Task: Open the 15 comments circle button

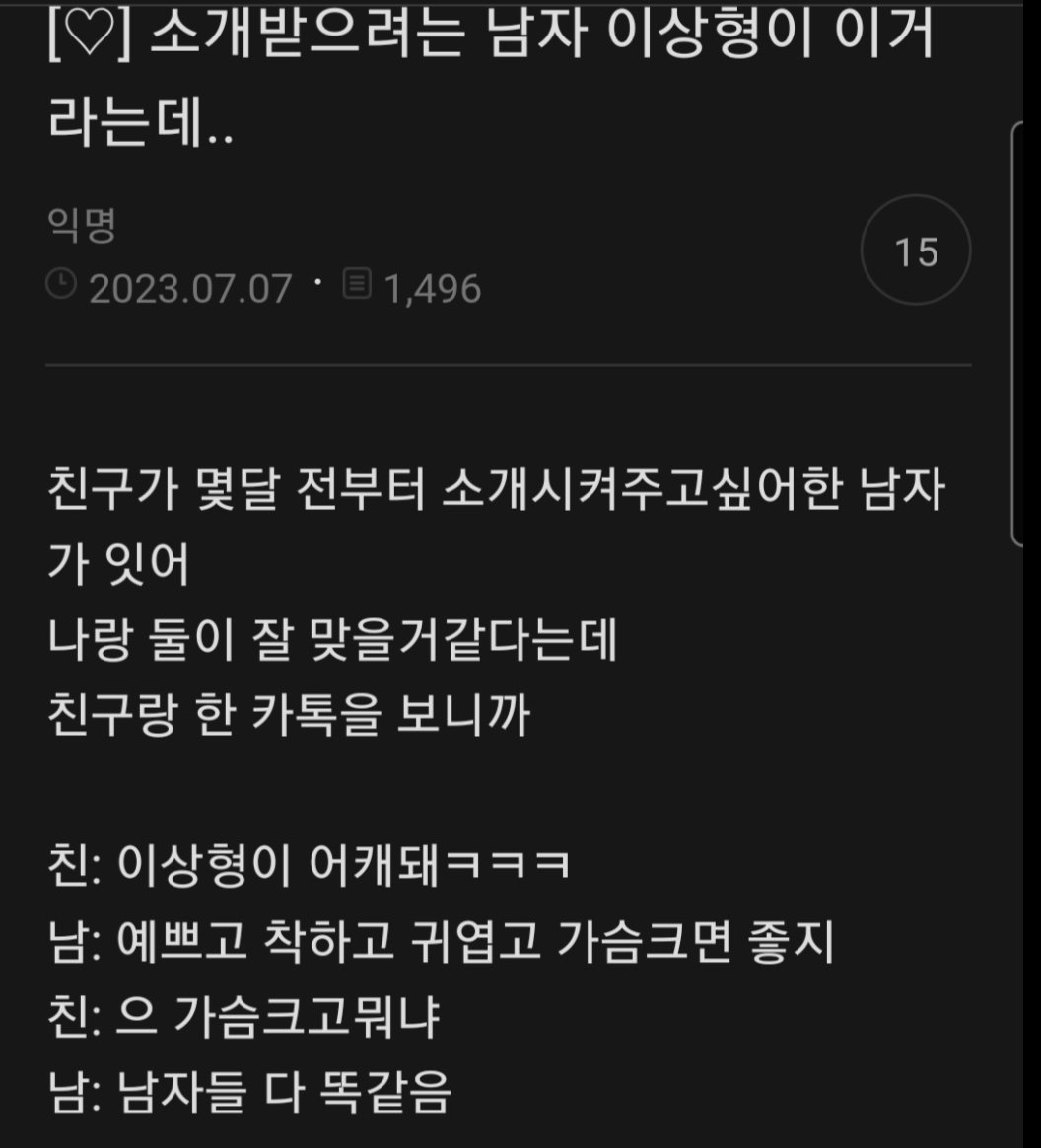Action: (915, 251)
